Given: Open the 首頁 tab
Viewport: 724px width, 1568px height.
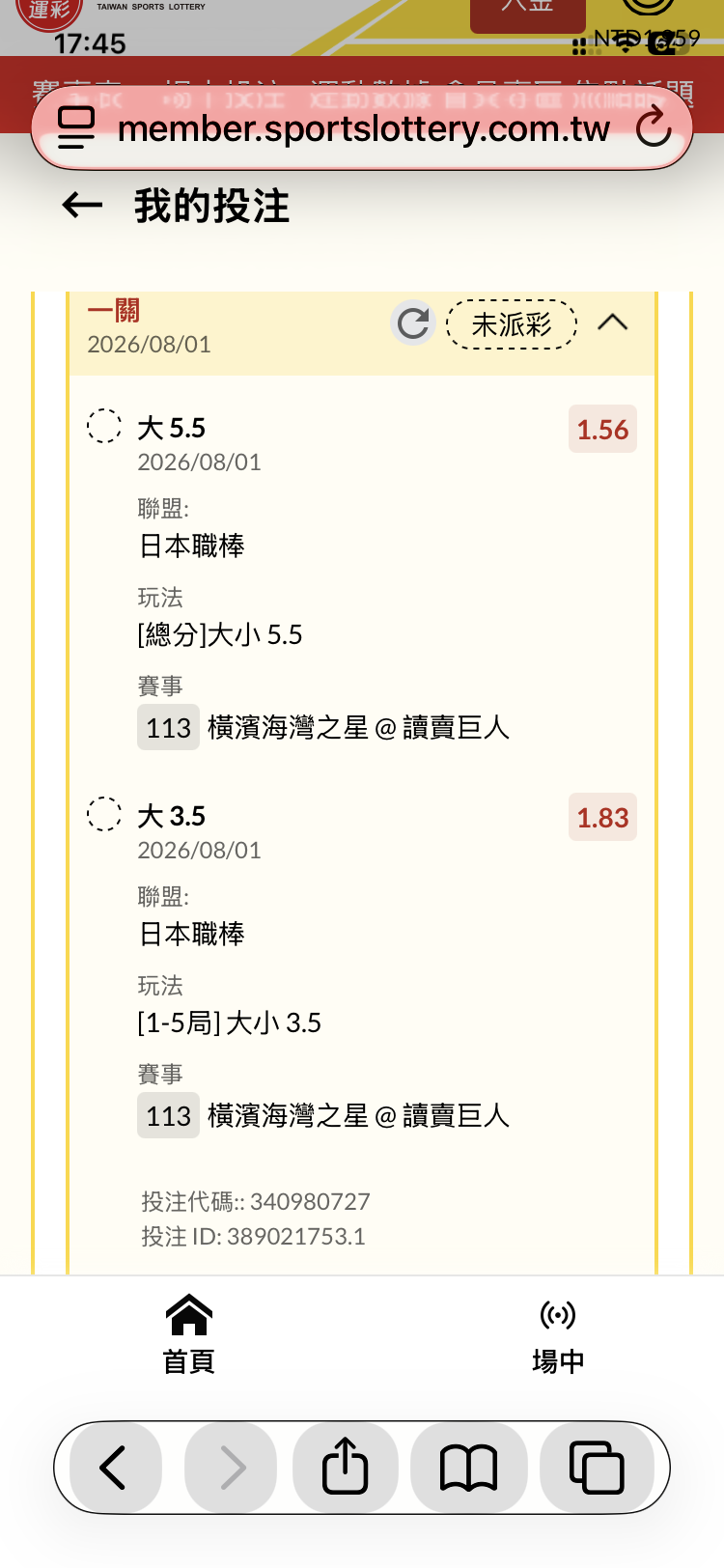Looking at the screenshot, I should tap(188, 1334).
